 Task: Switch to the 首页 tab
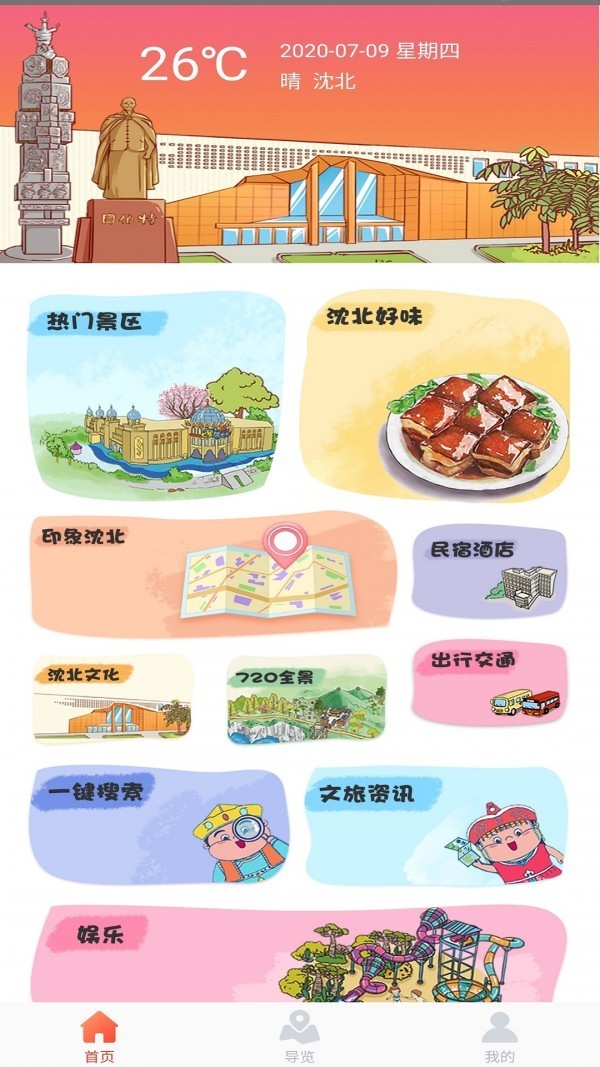click(x=99, y=1036)
